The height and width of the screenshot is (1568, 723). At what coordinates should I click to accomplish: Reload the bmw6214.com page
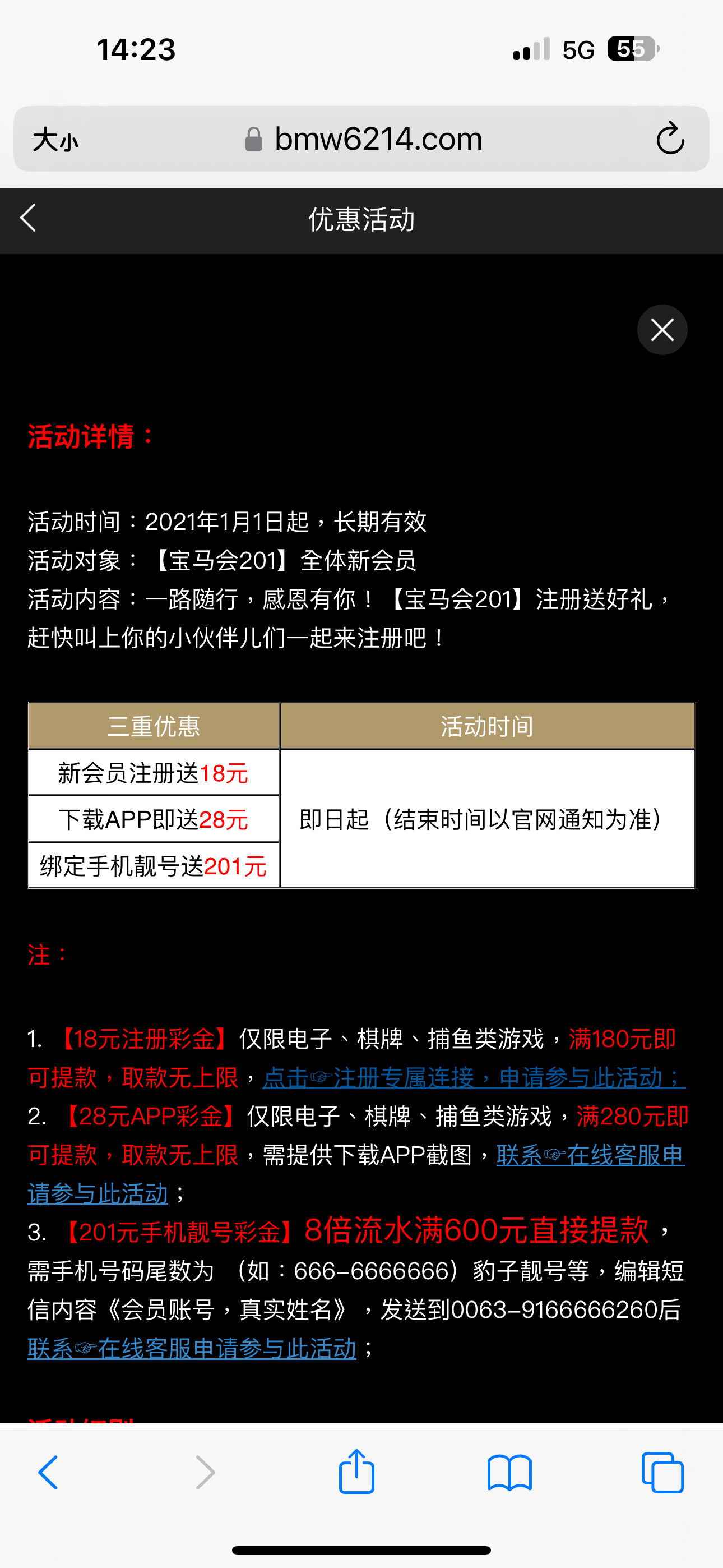tap(670, 139)
